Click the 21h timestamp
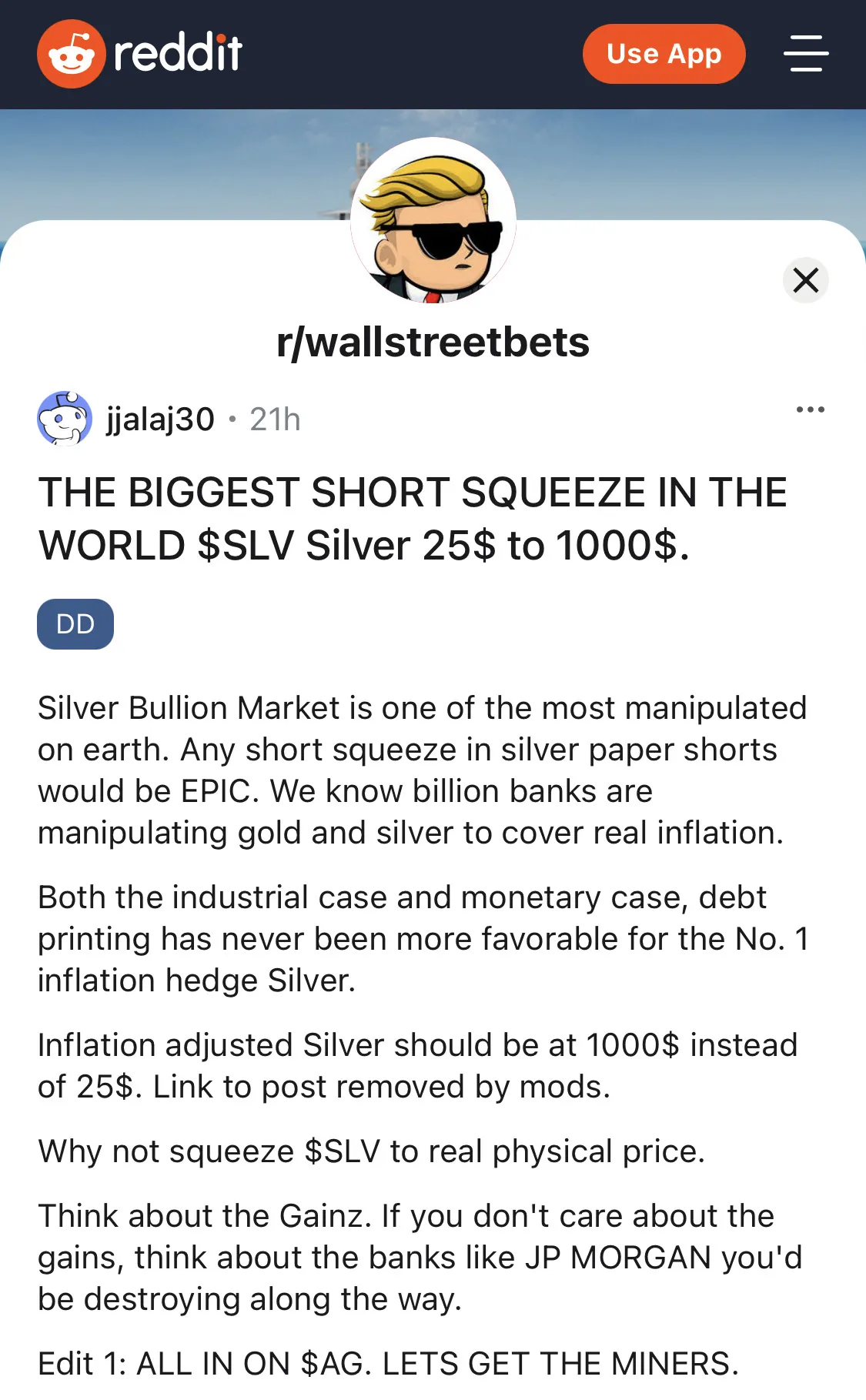Screen dimensions: 866x1400 click(274, 419)
